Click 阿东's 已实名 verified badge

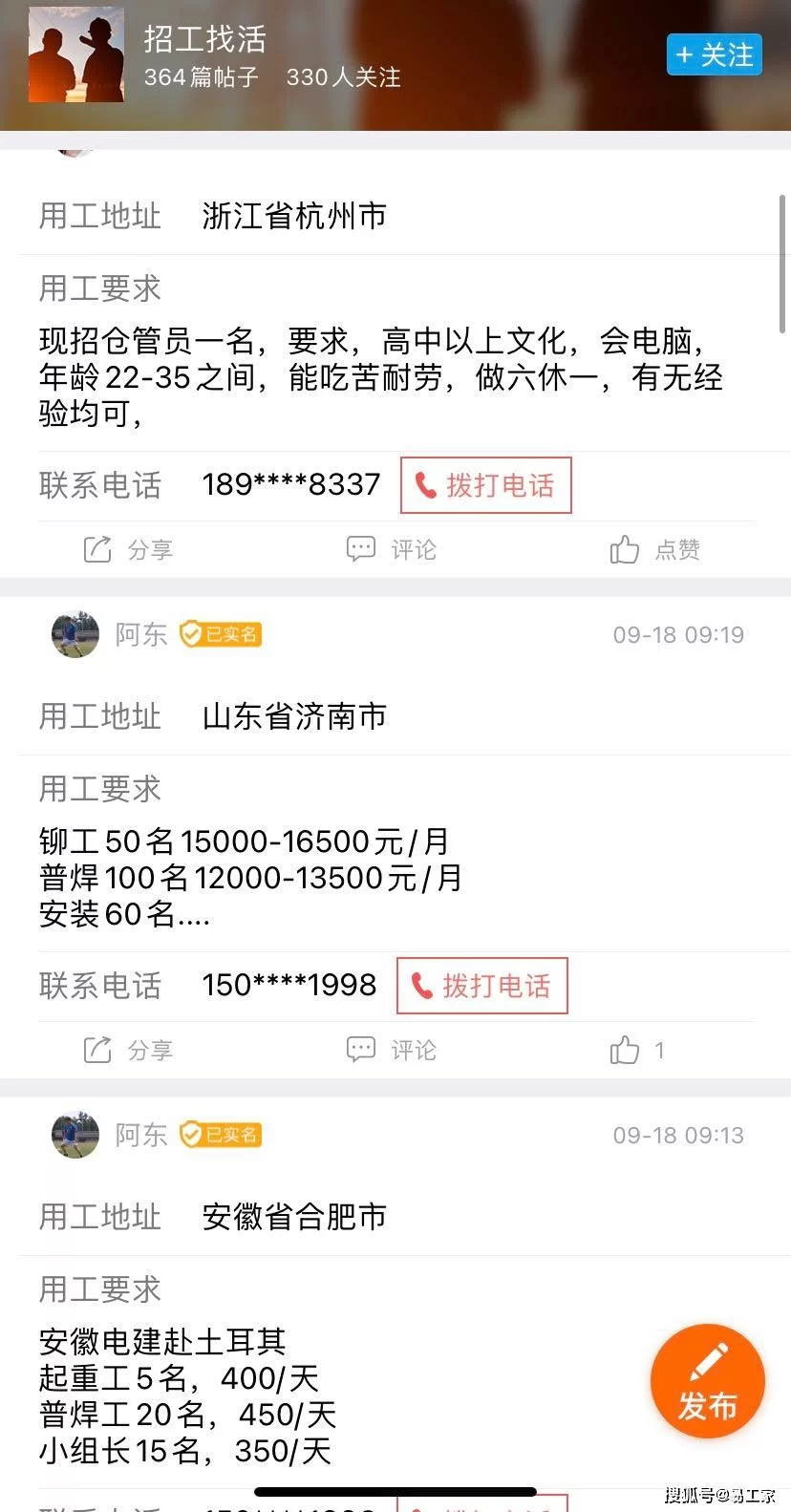(220, 634)
